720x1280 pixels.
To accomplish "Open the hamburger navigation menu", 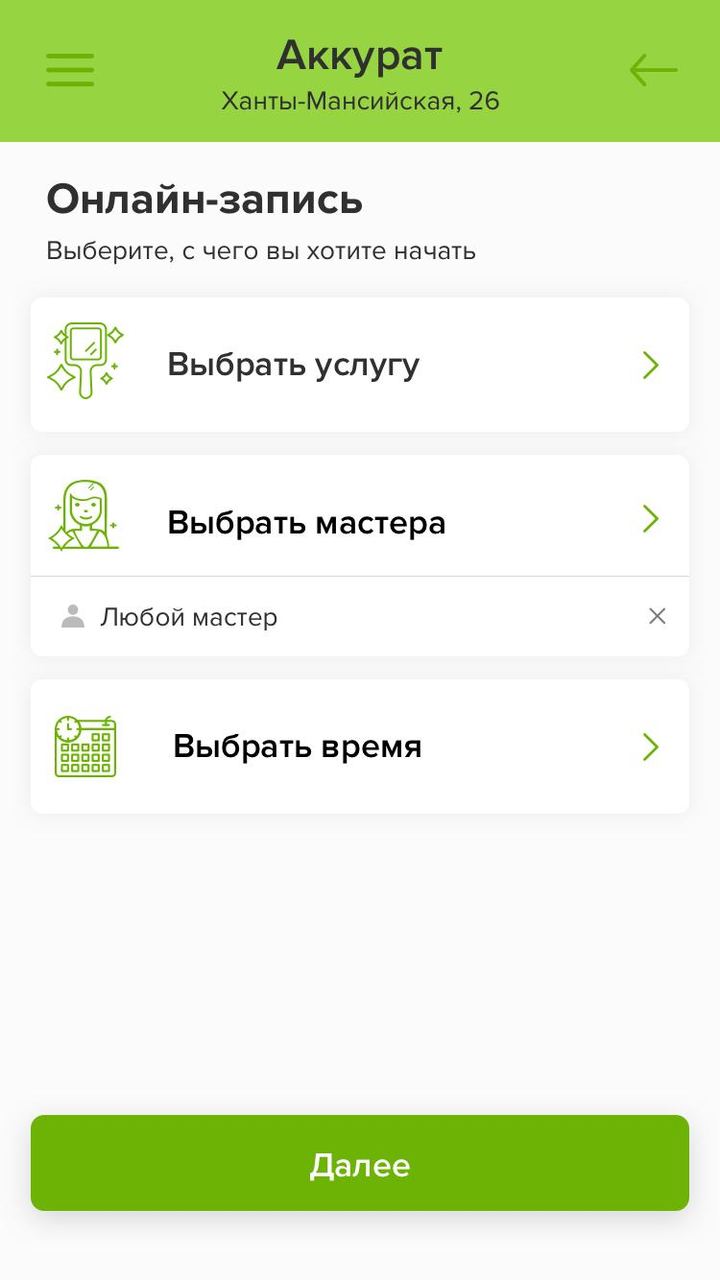I will click(69, 69).
